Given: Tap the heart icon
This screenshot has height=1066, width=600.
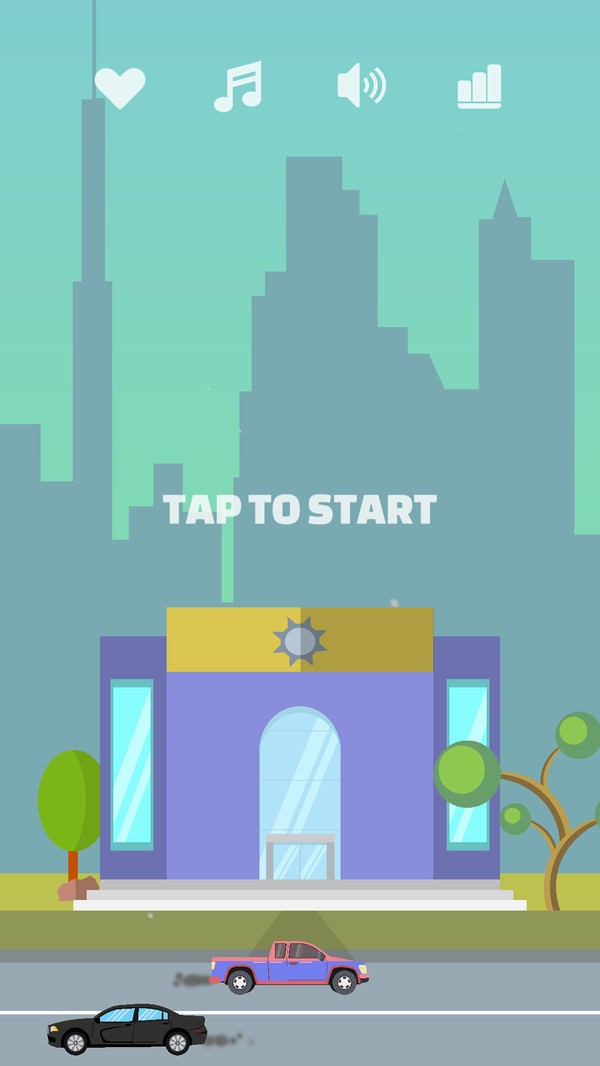Looking at the screenshot, I should pyautogui.click(x=120, y=88).
